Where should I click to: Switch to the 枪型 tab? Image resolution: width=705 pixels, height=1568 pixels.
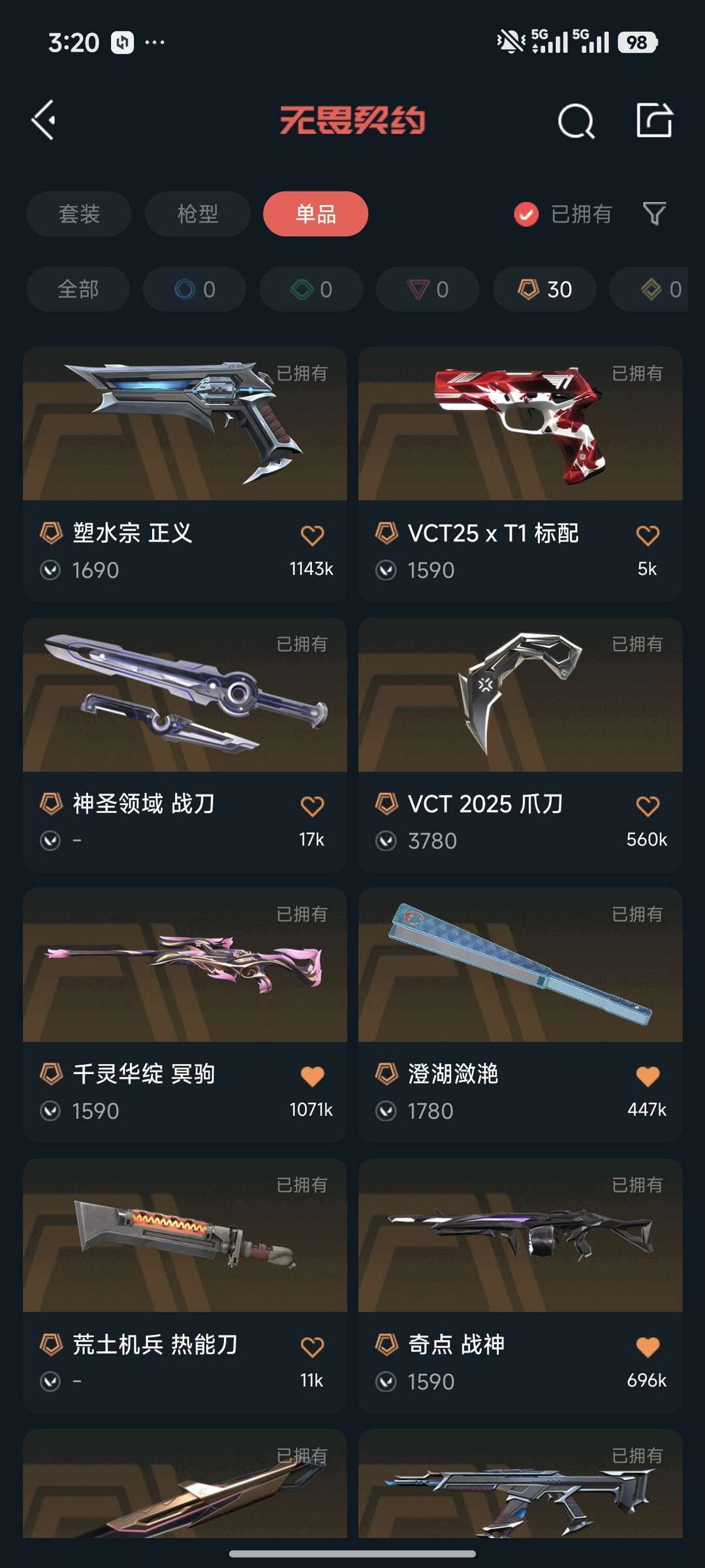[197, 213]
